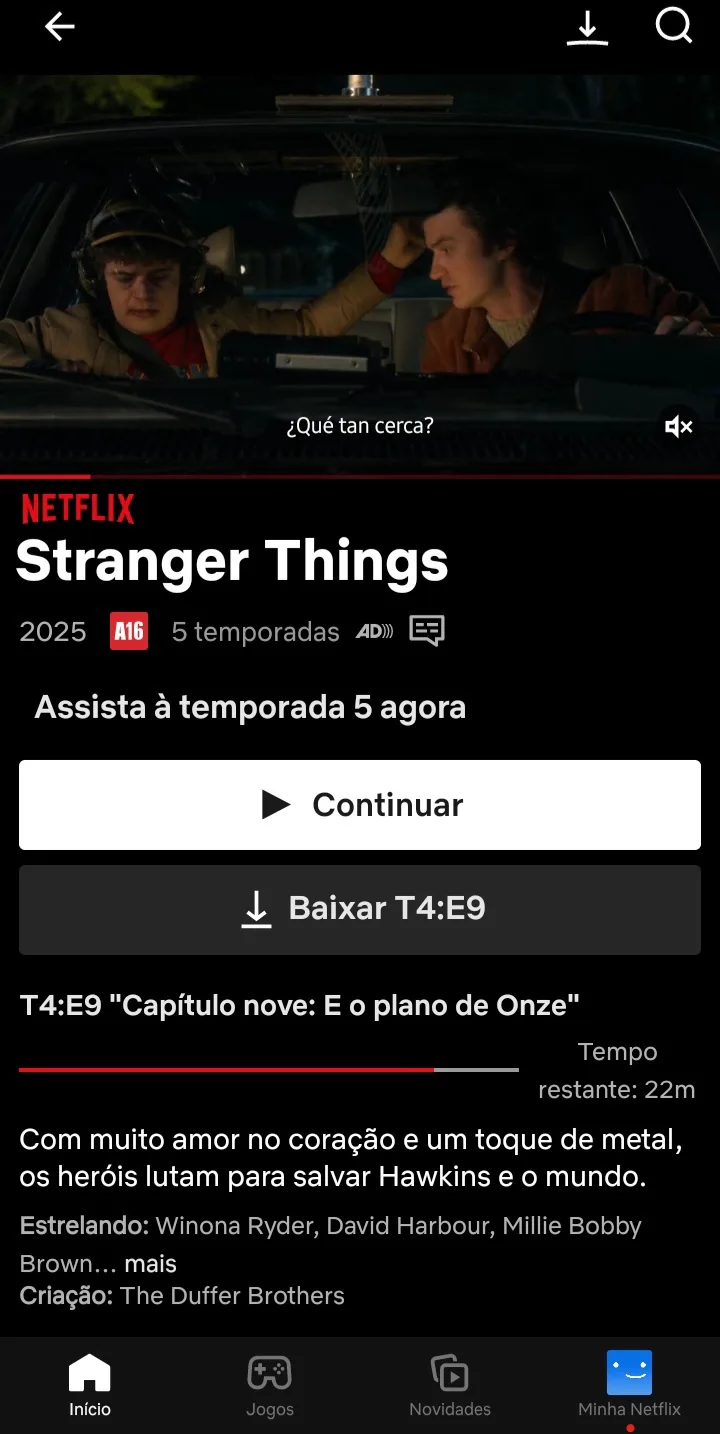Open the Jogos tab
Image resolution: width=720 pixels, height=1434 pixels.
pyautogui.click(x=270, y=1385)
